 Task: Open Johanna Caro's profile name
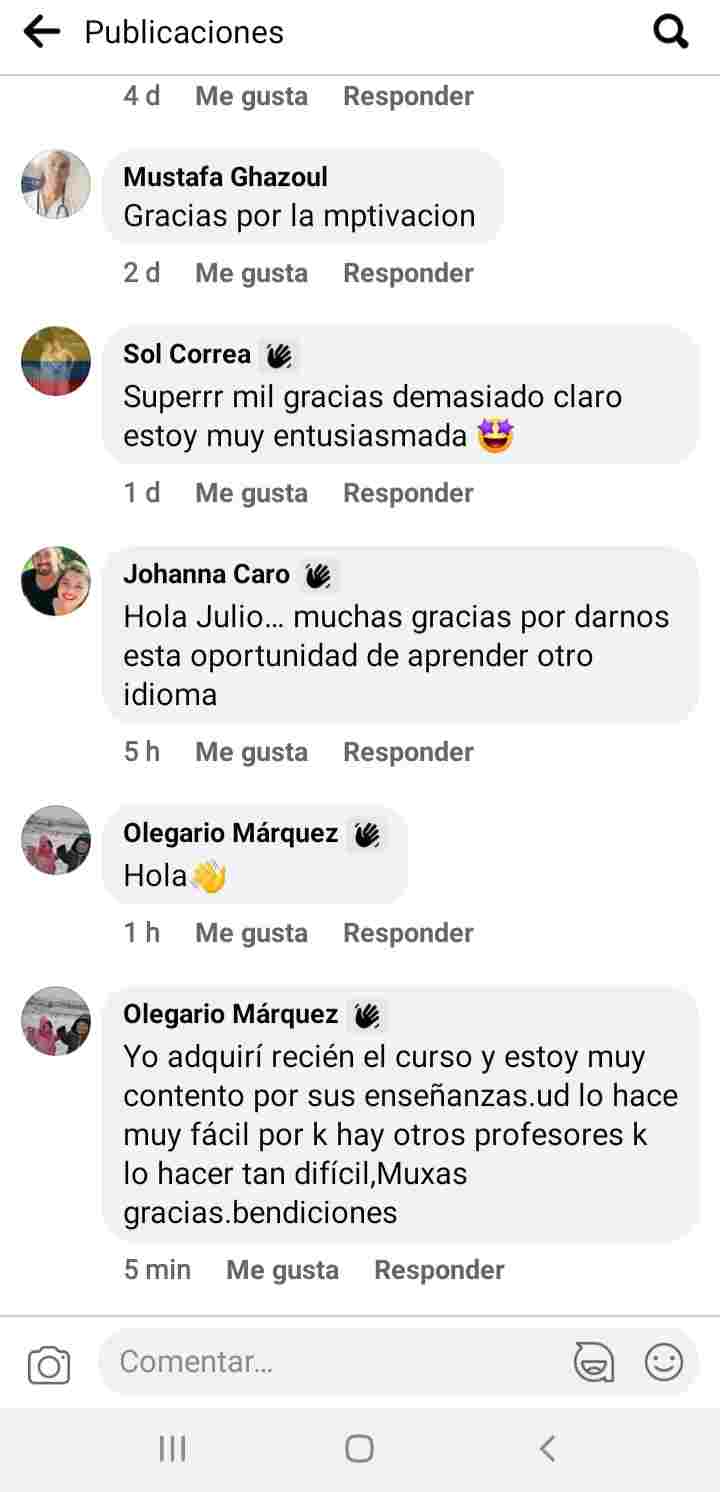[x=206, y=574]
